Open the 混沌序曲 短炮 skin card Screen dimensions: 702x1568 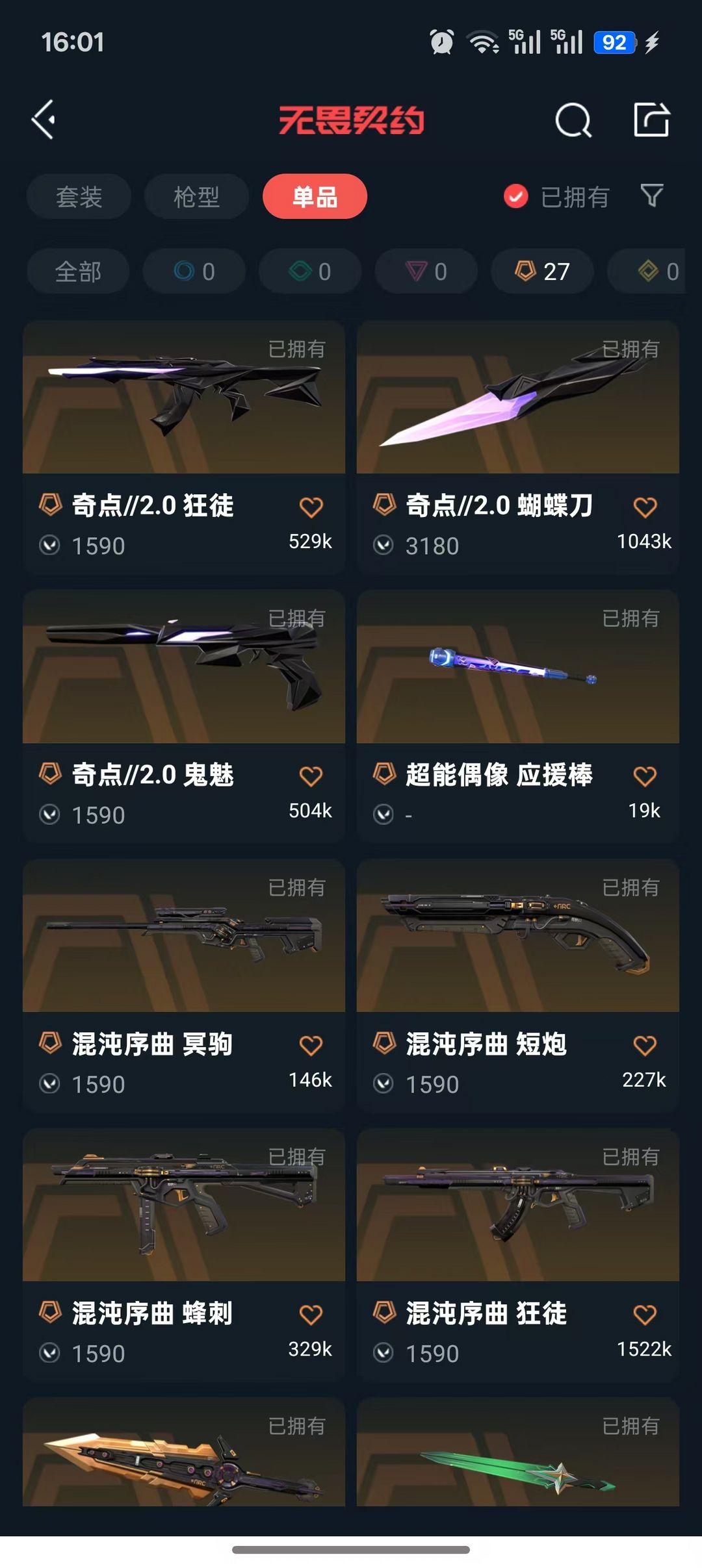[518, 985]
